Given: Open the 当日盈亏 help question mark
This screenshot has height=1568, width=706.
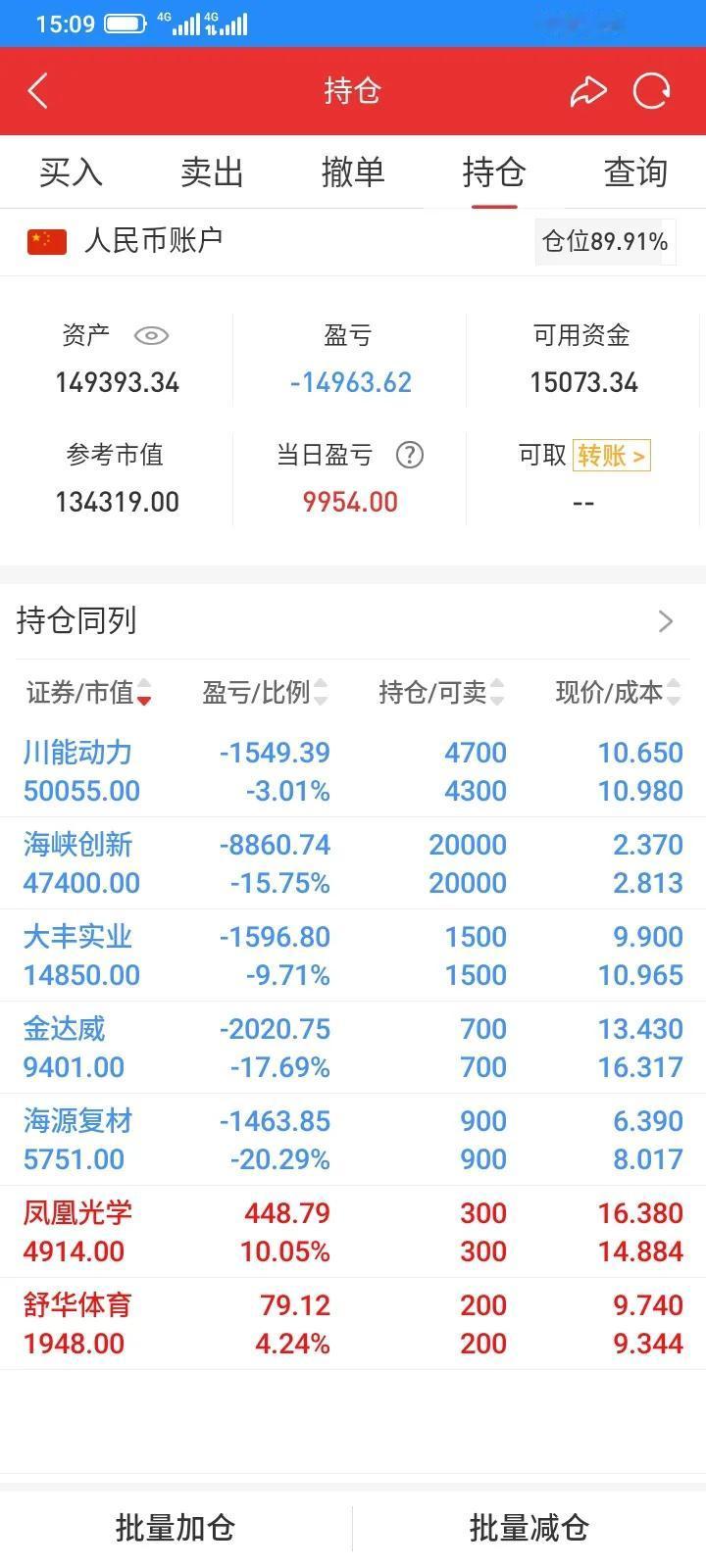Looking at the screenshot, I should click(x=409, y=455).
